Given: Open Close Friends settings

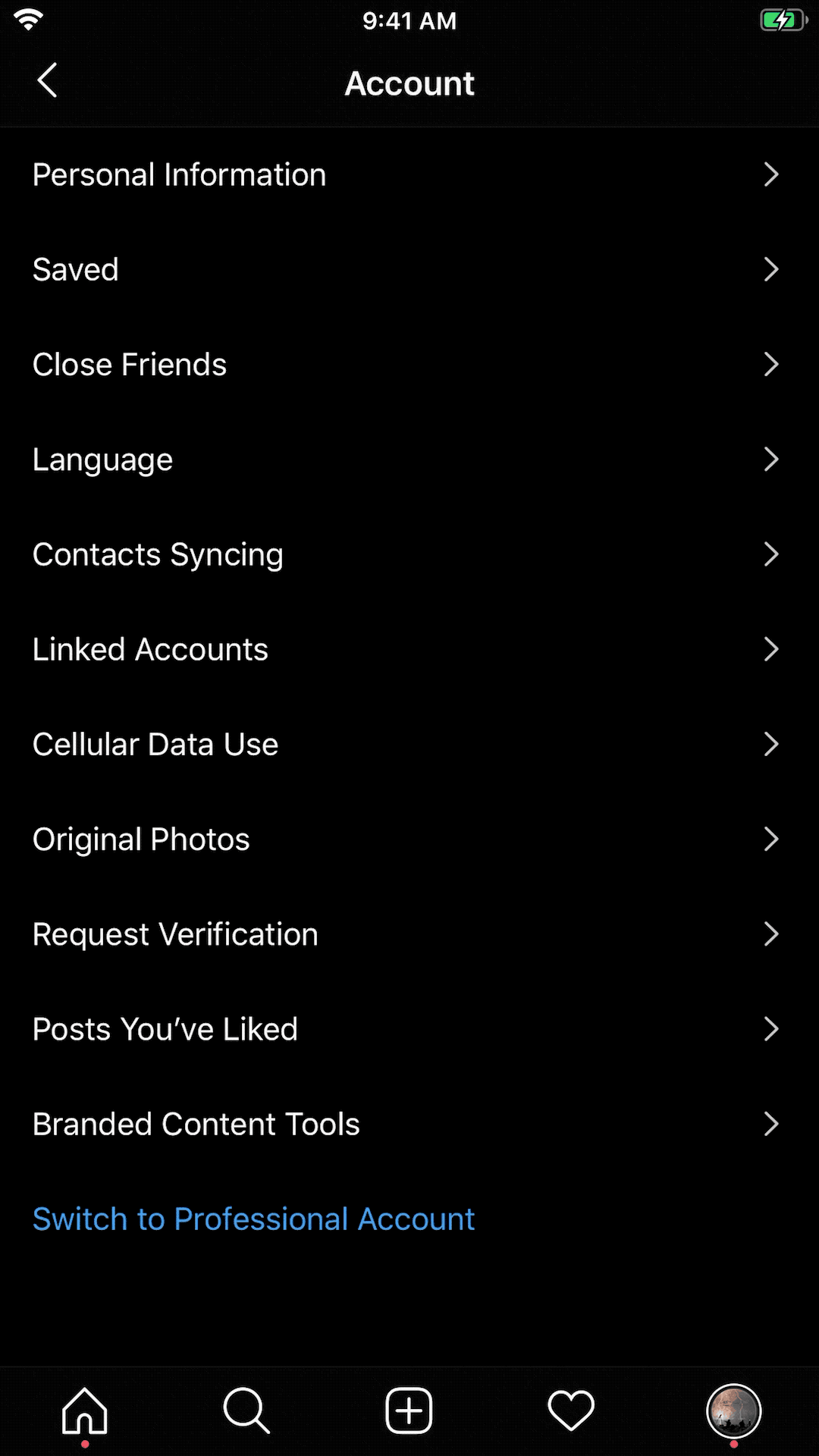Looking at the screenshot, I should tap(409, 364).
